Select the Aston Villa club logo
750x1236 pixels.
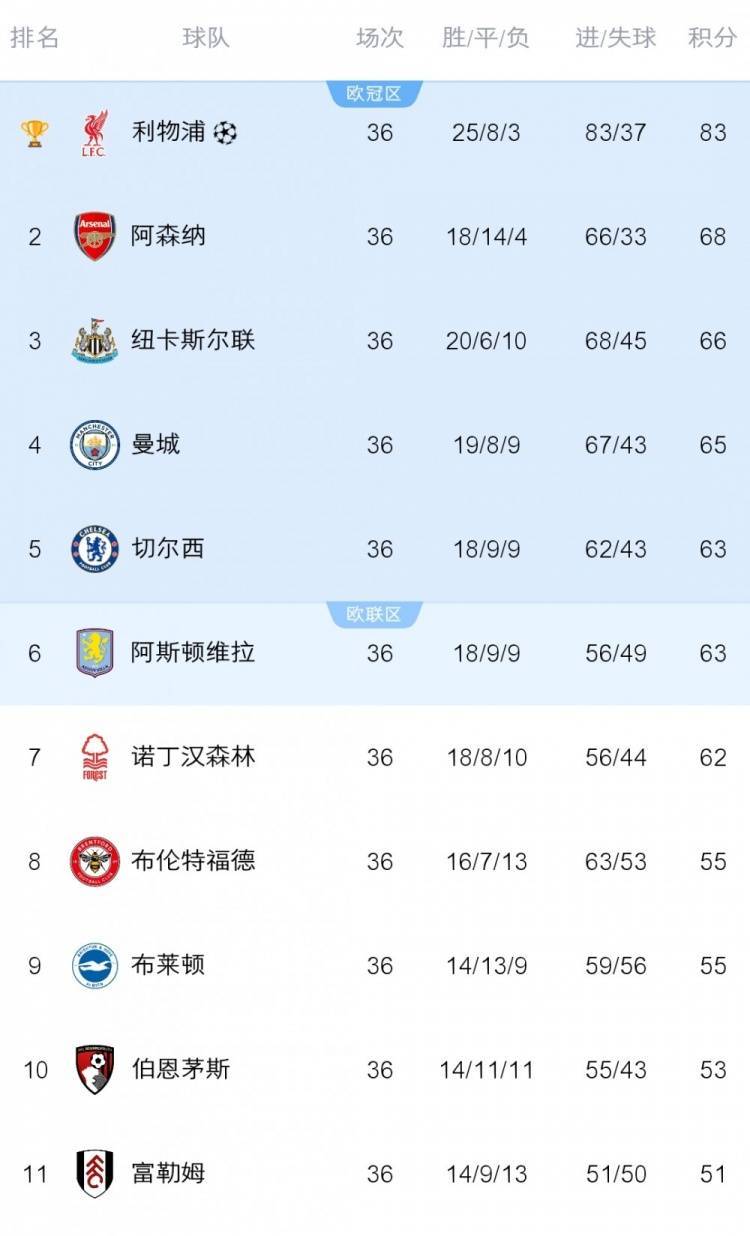point(95,652)
